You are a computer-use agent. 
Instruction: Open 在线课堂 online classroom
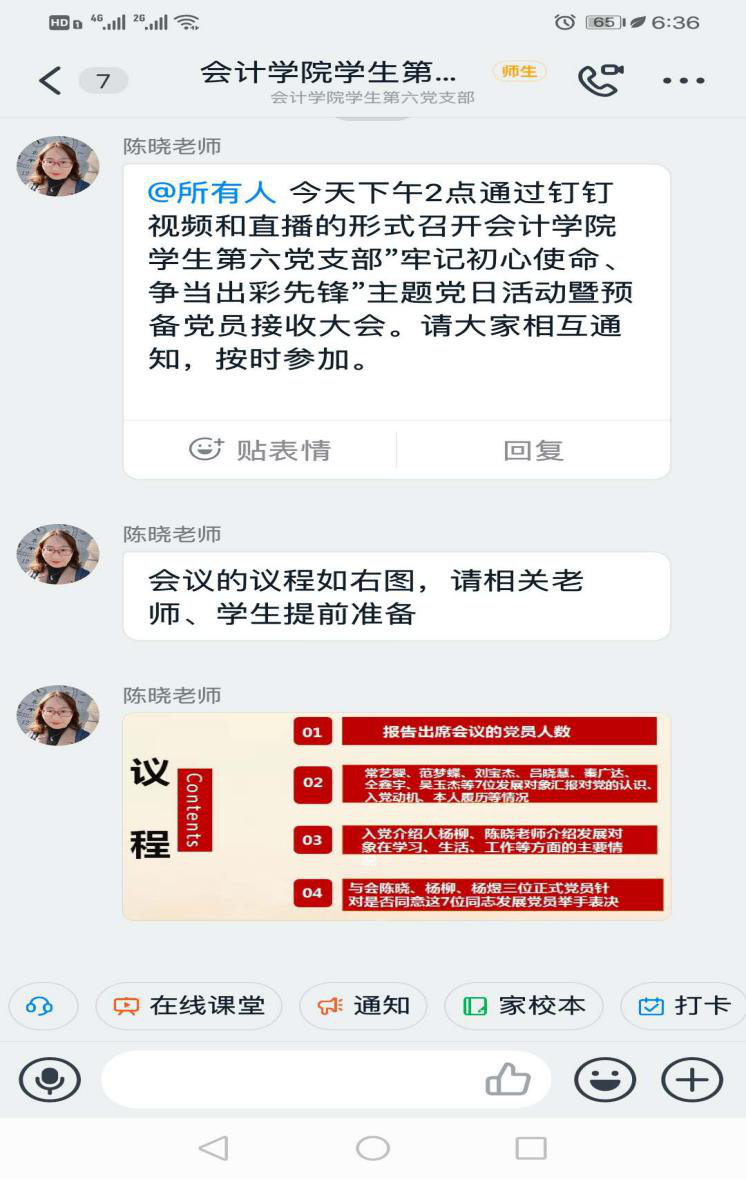[189, 1006]
